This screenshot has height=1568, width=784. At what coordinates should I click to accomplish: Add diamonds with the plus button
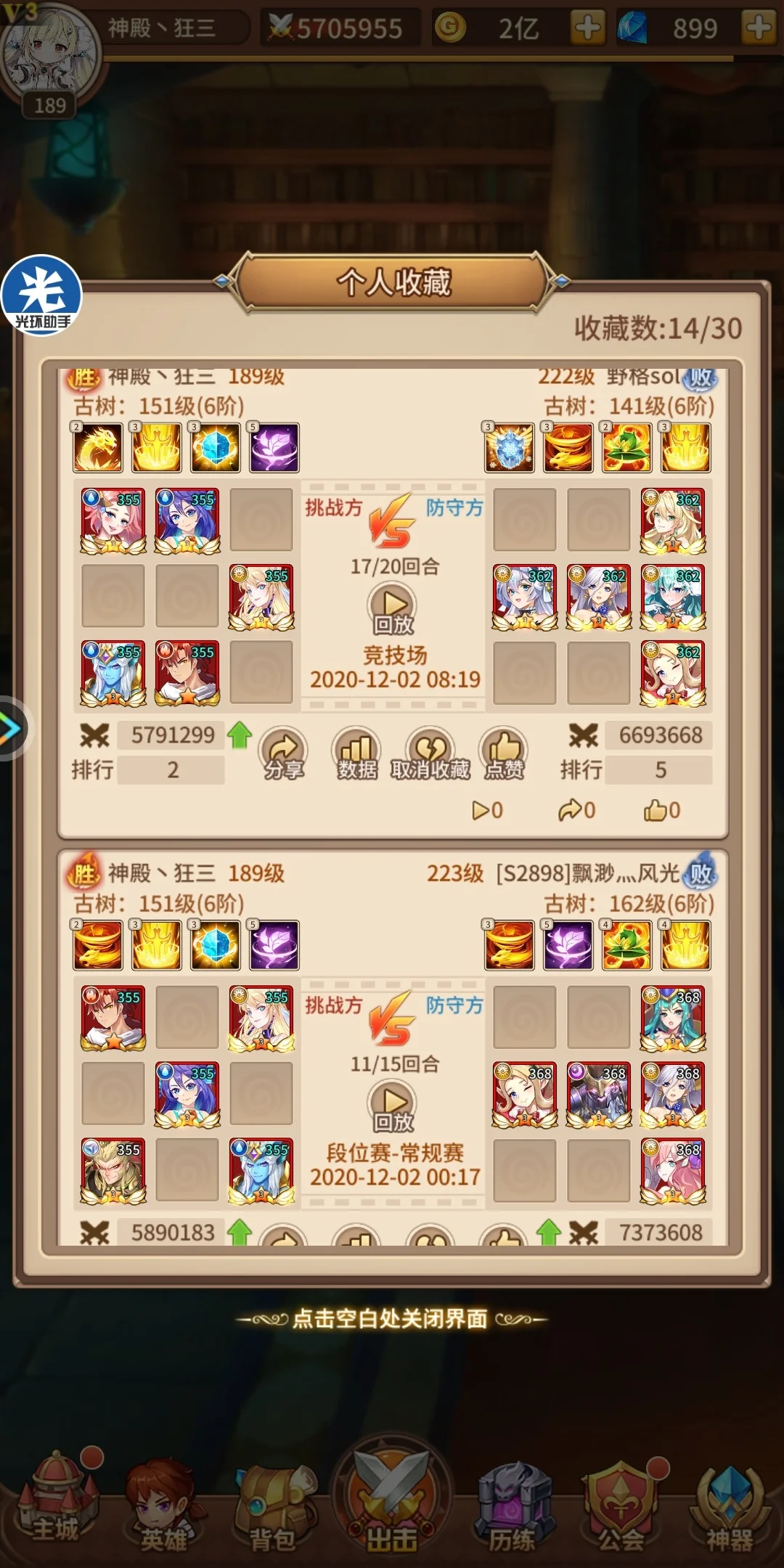point(758,28)
